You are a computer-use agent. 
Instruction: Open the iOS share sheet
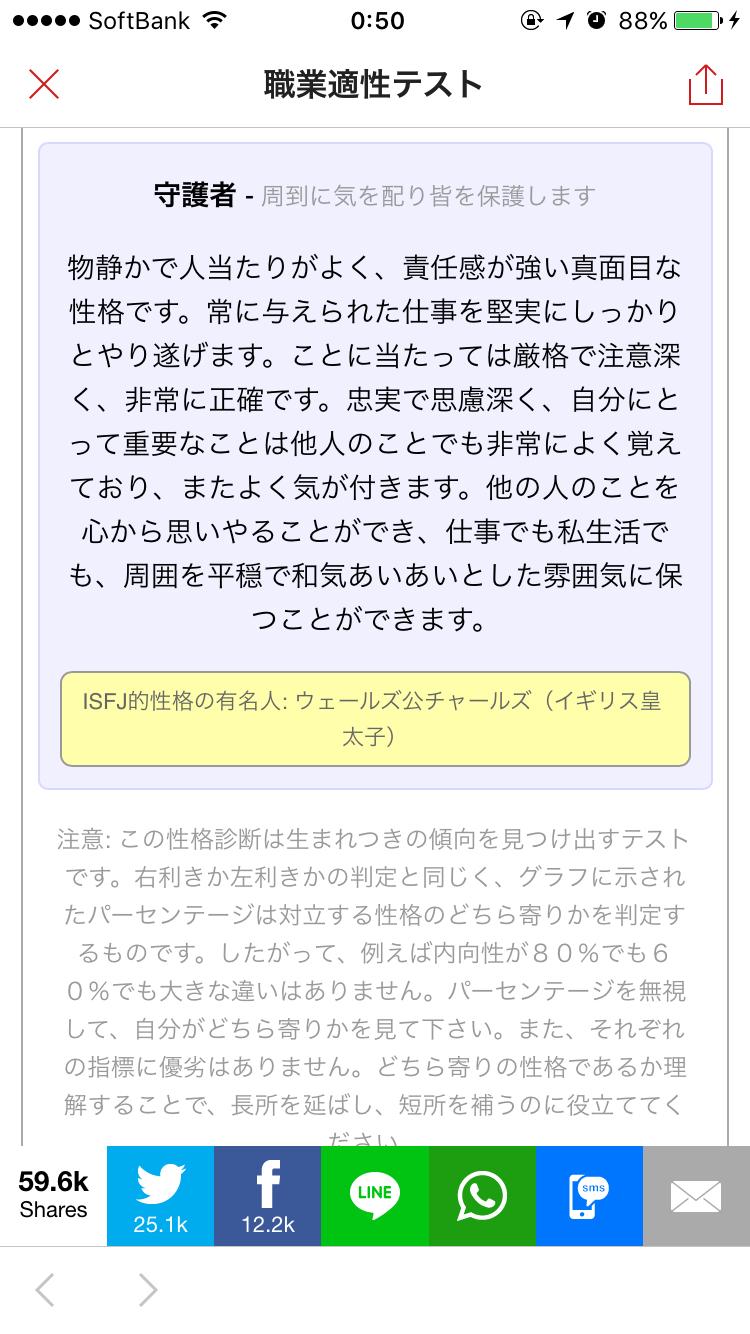pyautogui.click(x=707, y=84)
